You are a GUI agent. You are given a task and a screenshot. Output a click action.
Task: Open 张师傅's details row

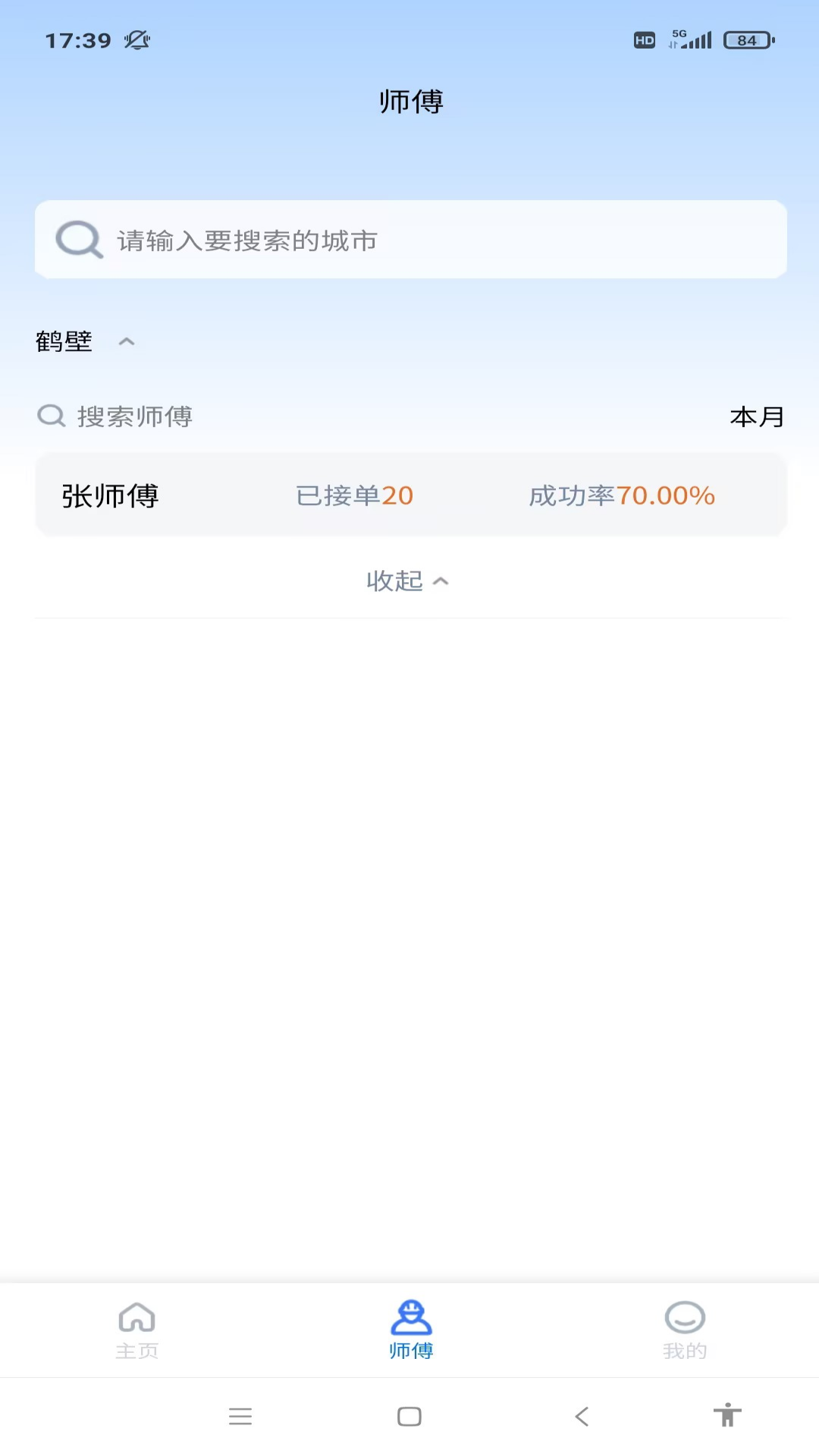coord(409,495)
